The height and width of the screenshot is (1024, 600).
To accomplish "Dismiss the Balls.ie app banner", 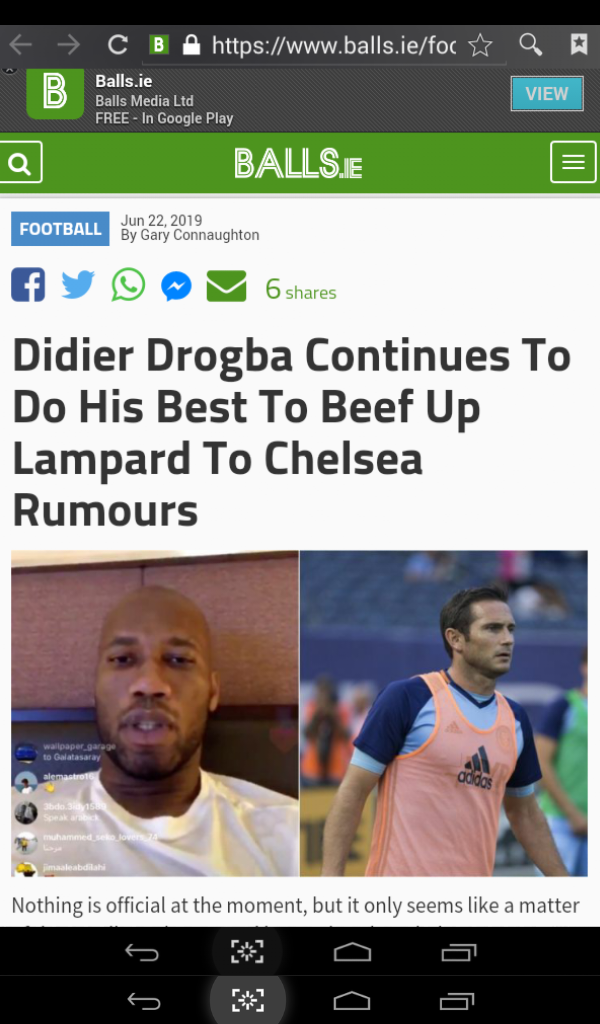I will [8, 71].
